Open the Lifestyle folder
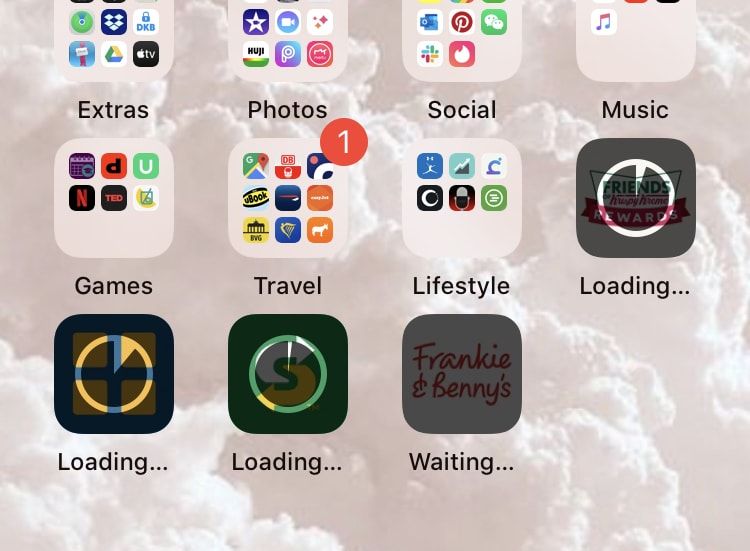The width and height of the screenshot is (750, 551). tap(461, 198)
